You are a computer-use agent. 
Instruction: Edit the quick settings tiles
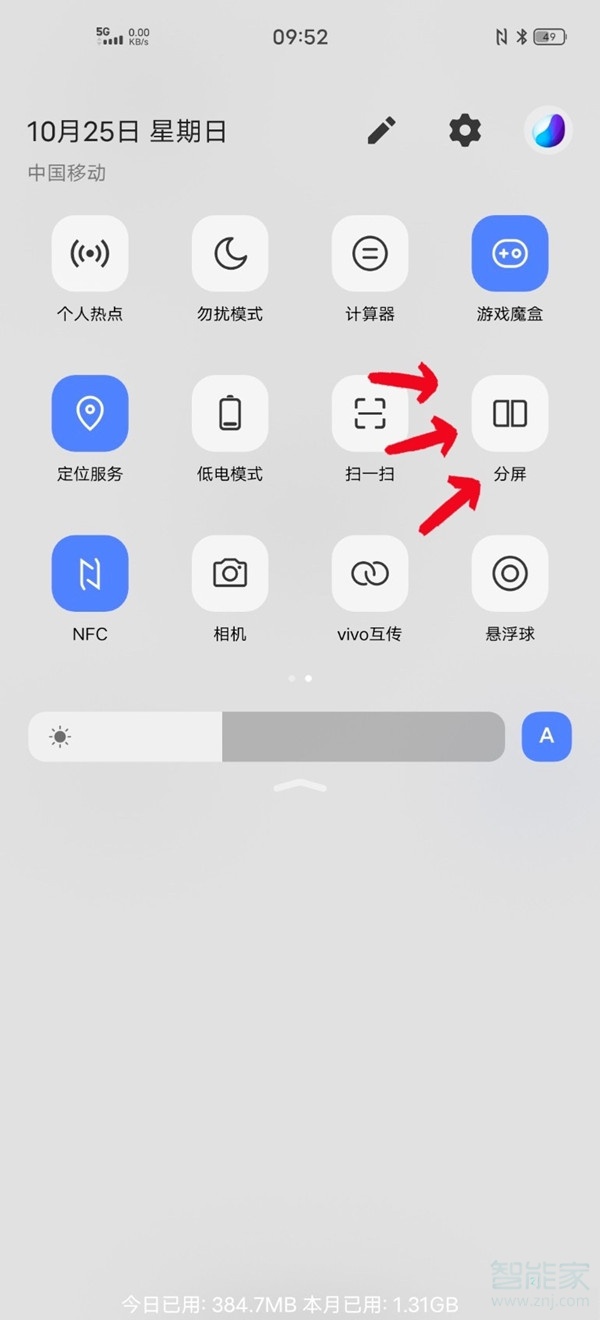381,131
